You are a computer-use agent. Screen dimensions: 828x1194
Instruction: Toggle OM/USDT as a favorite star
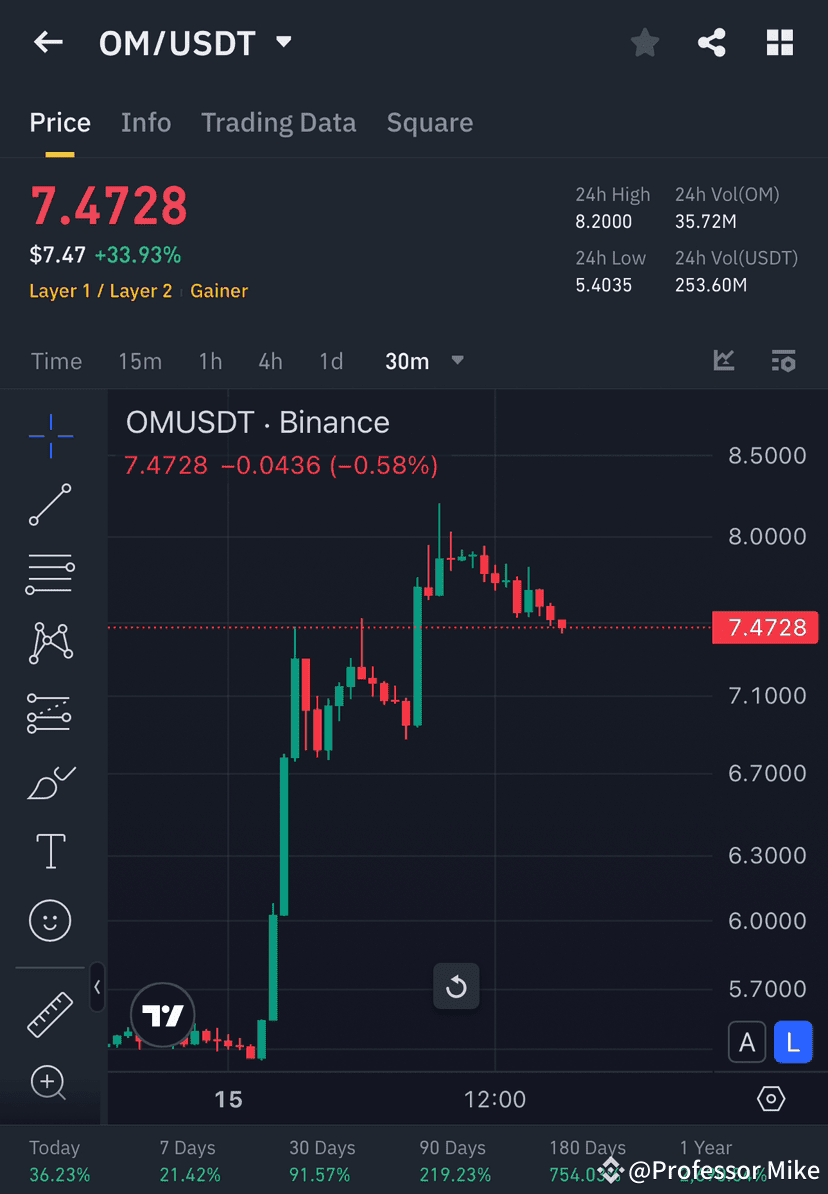(644, 42)
